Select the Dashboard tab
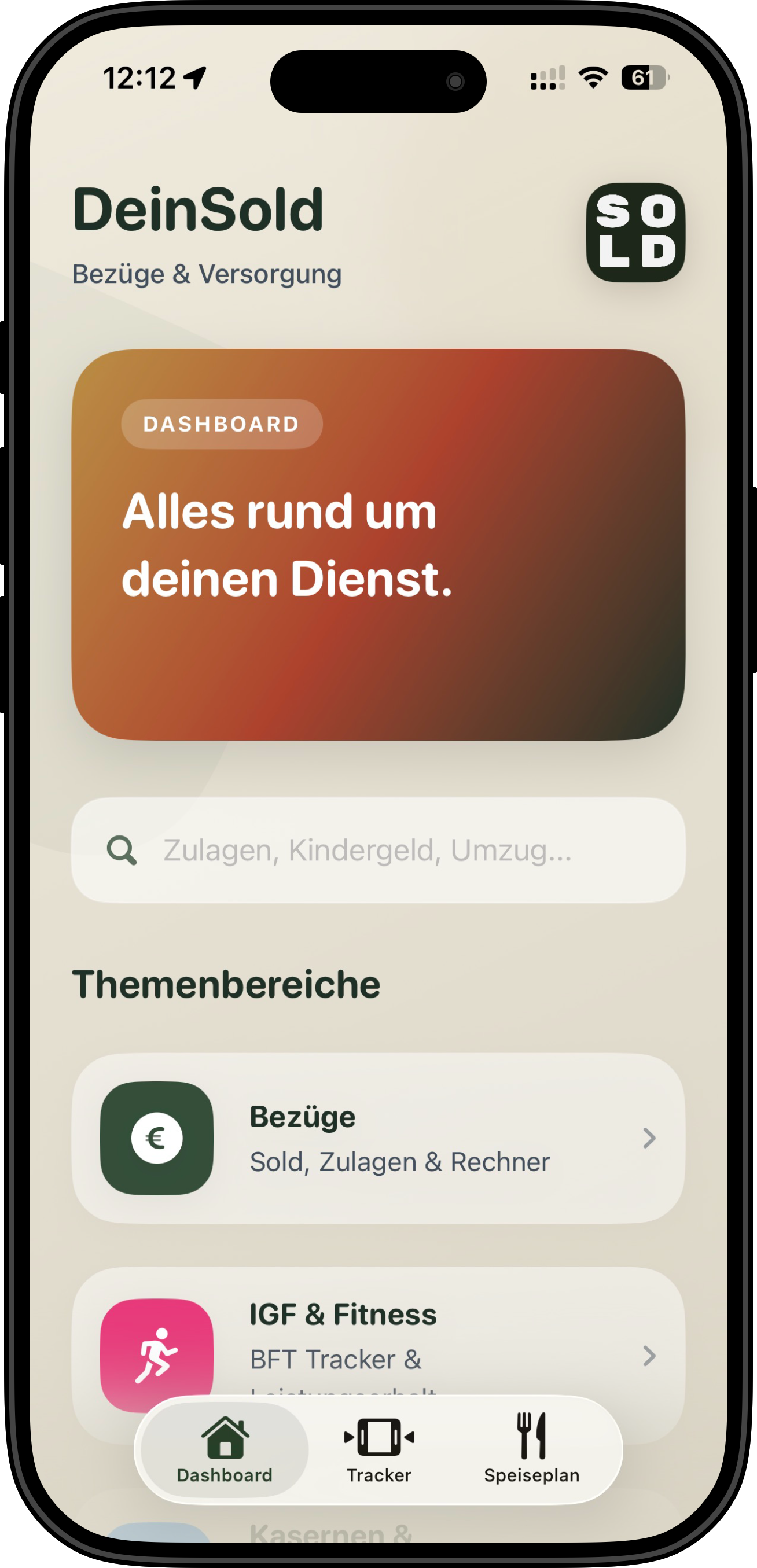 click(x=225, y=1449)
